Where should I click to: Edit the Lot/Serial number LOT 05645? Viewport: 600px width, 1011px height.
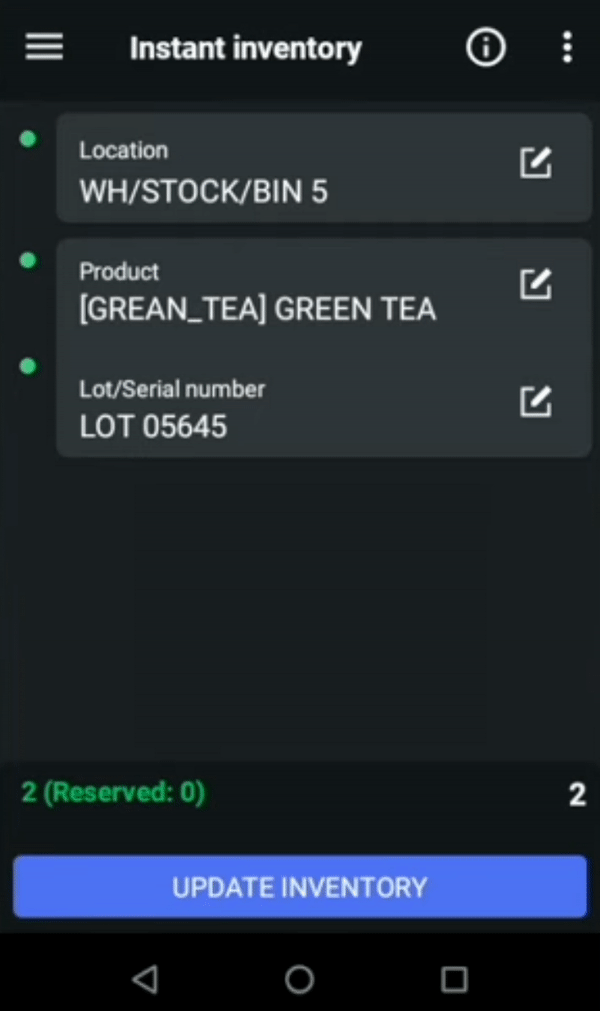click(536, 401)
